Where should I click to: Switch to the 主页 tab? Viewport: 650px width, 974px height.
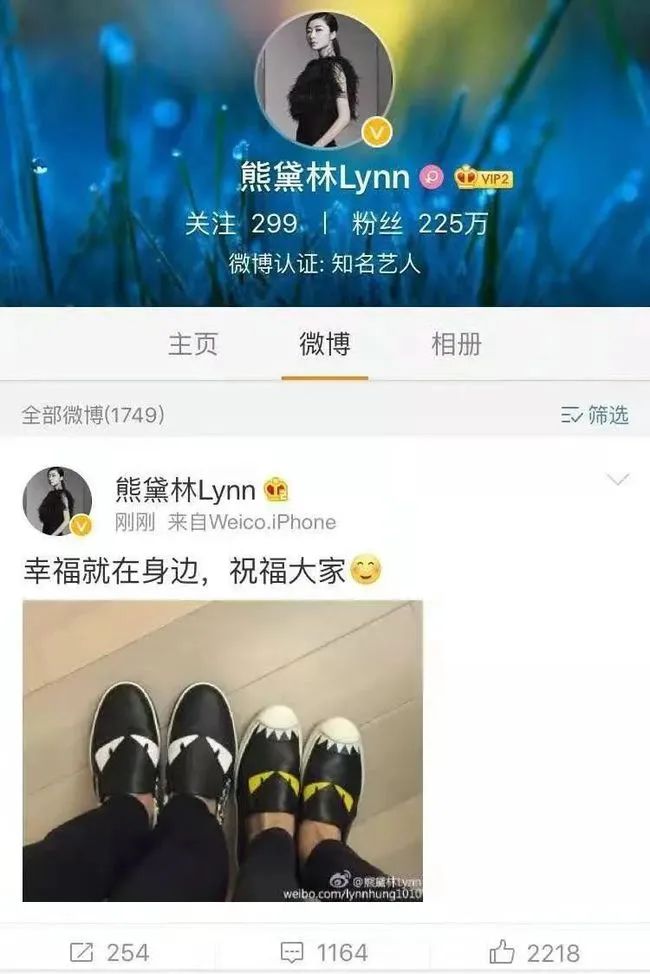(x=192, y=345)
